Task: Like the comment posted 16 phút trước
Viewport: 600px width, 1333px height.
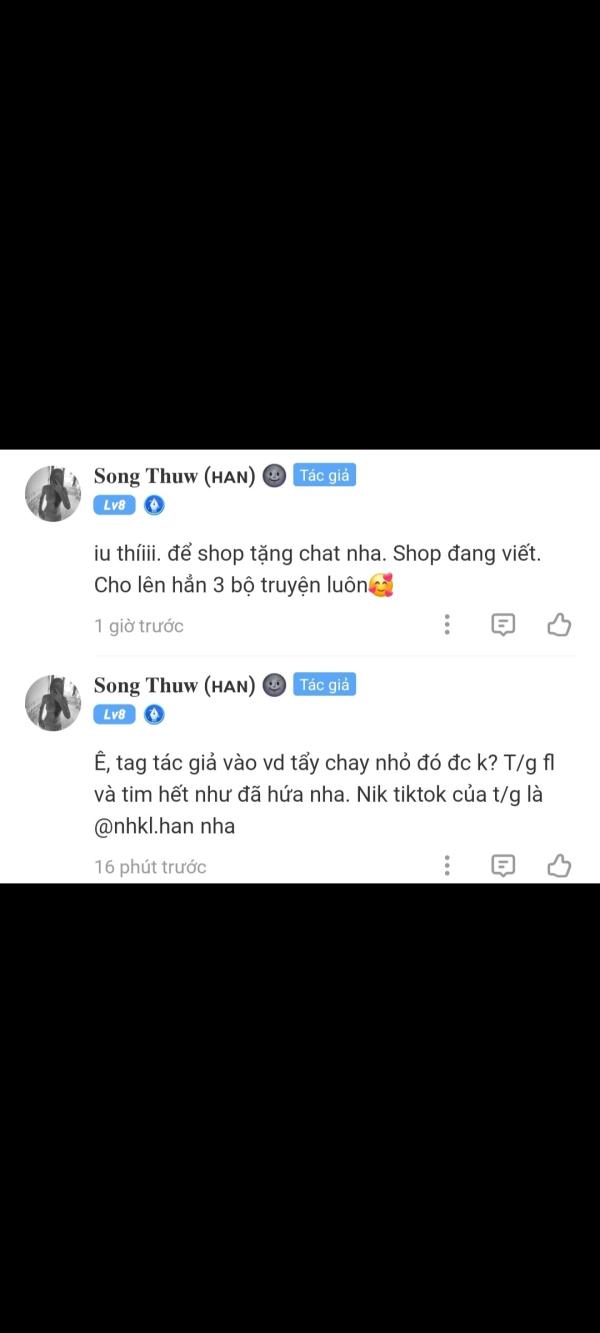Action: (559, 866)
